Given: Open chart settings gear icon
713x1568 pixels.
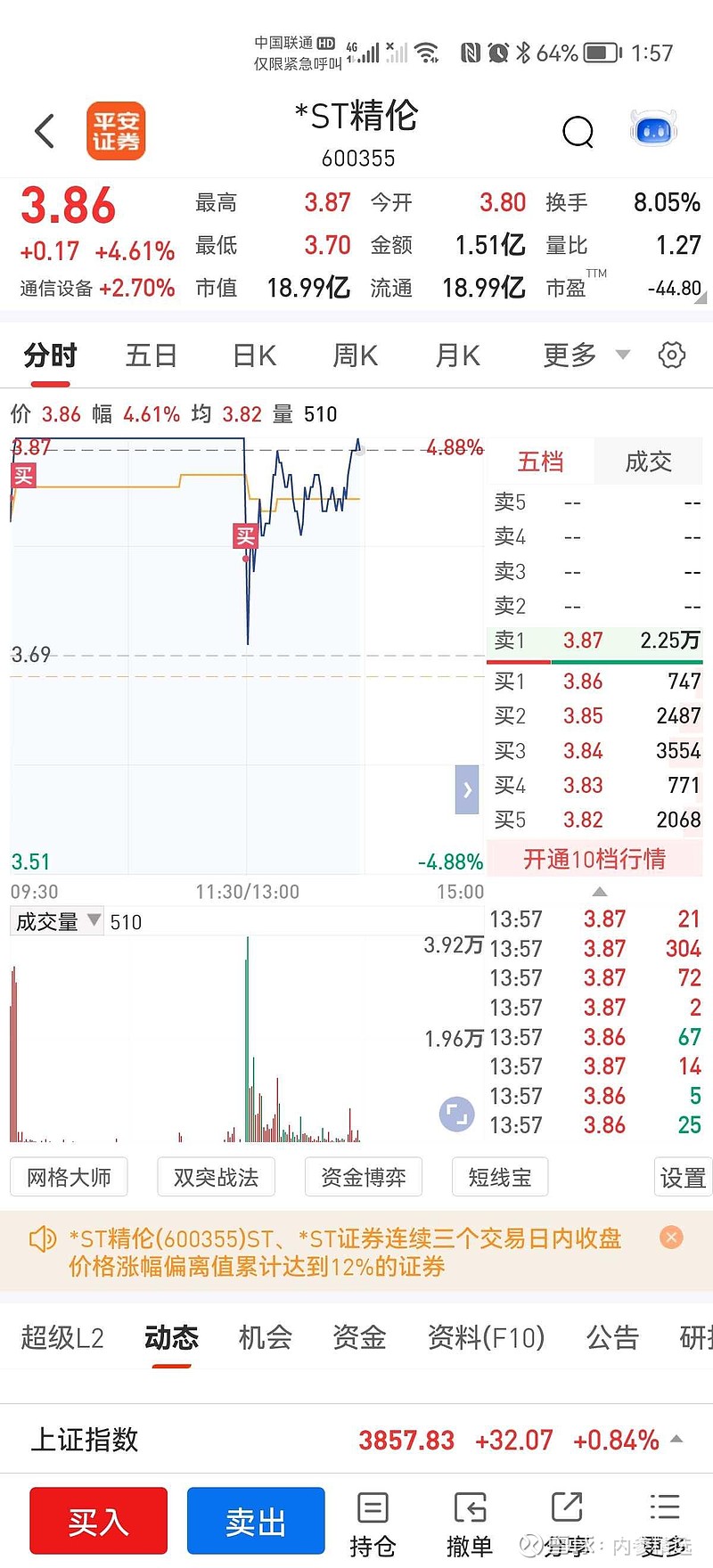Looking at the screenshot, I should click(x=672, y=355).
